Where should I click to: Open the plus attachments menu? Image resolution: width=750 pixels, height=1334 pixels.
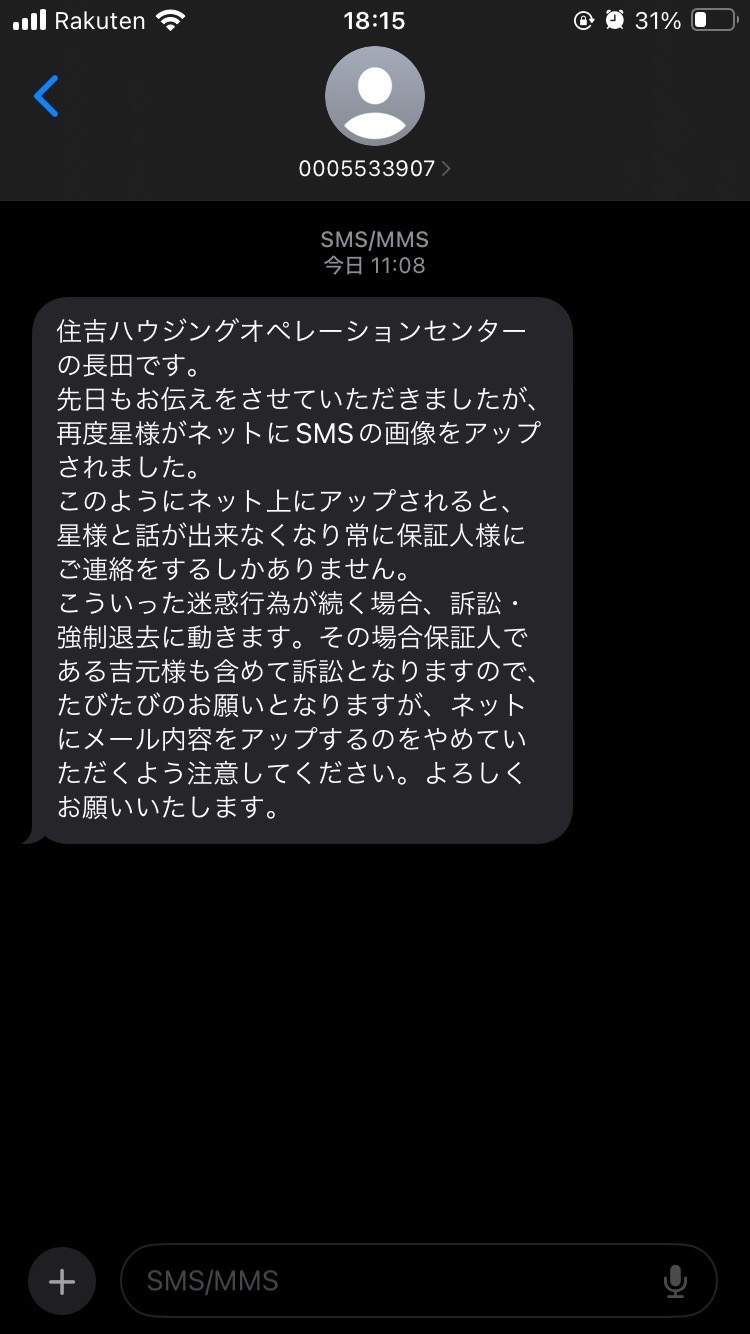coord(62,1281)
